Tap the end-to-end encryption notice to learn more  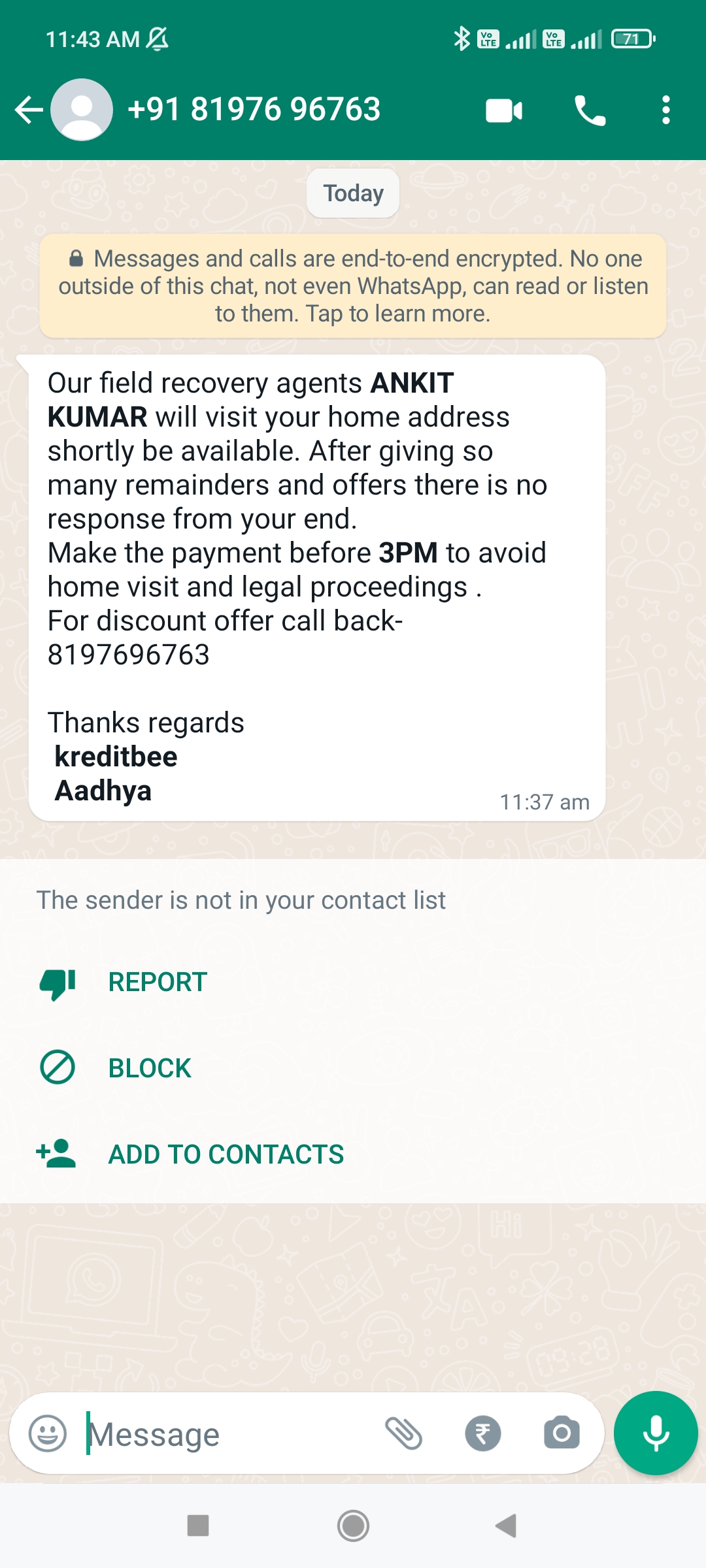click(x=353, y=286)
